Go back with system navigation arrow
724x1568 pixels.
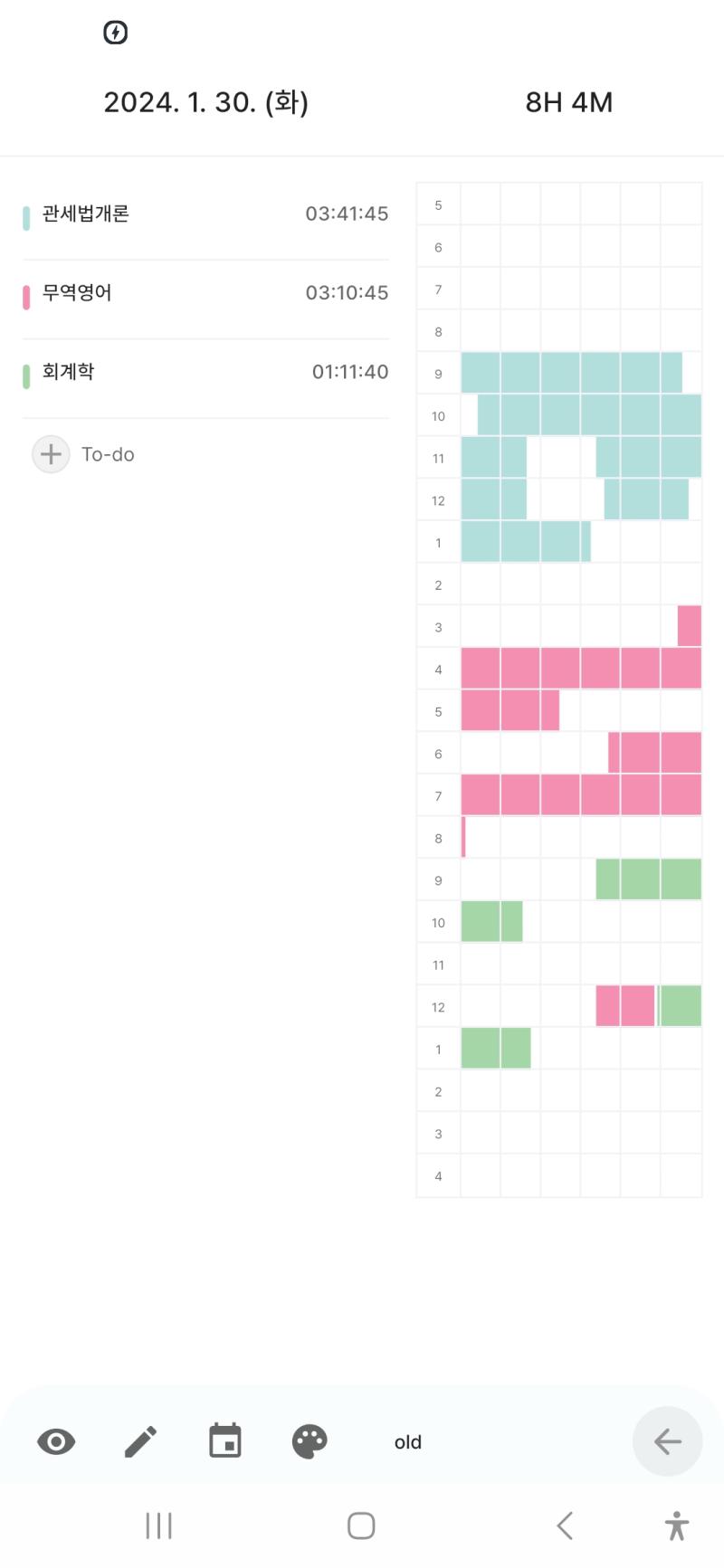coord(565,1525)
